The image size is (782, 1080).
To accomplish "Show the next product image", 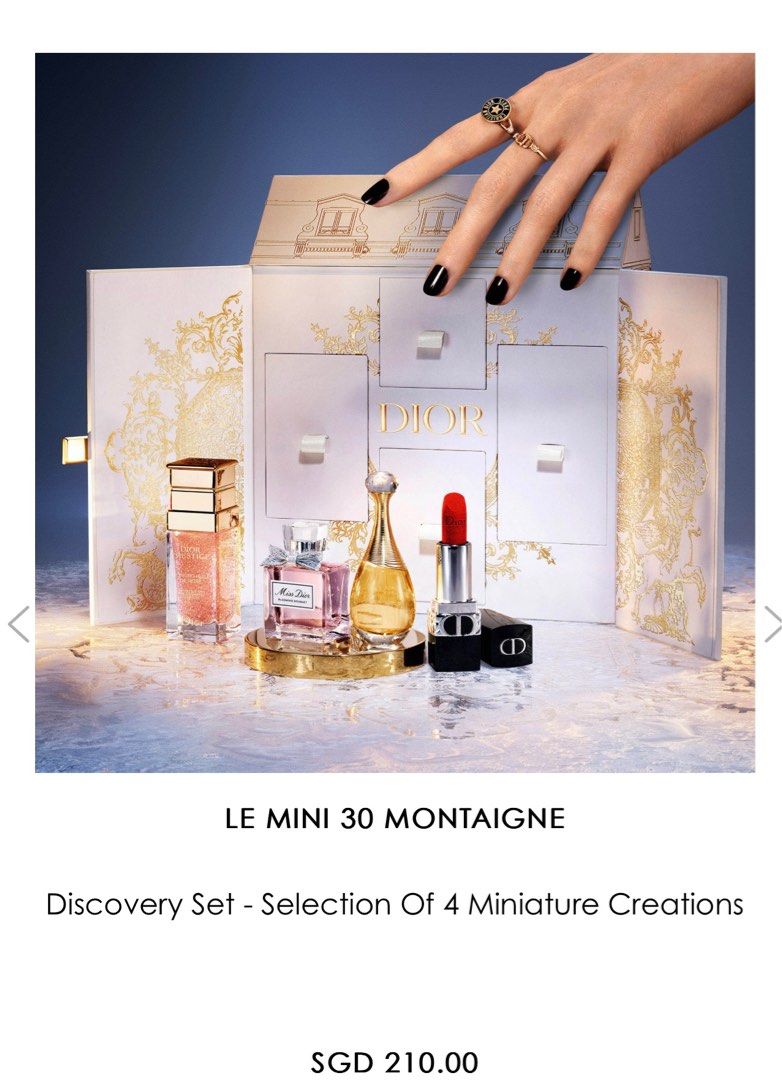I will [x=771, y=623].
